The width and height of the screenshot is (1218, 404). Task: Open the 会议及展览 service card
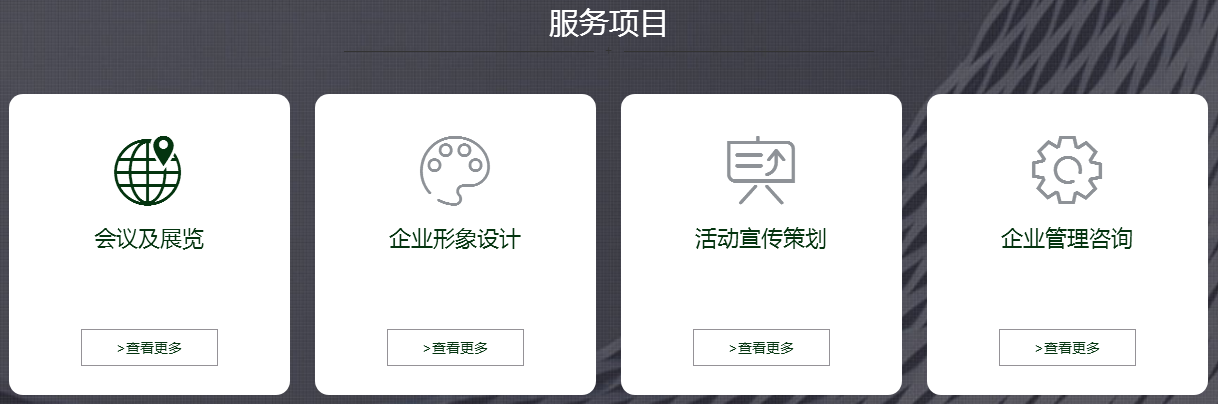[x=149, y=239]
